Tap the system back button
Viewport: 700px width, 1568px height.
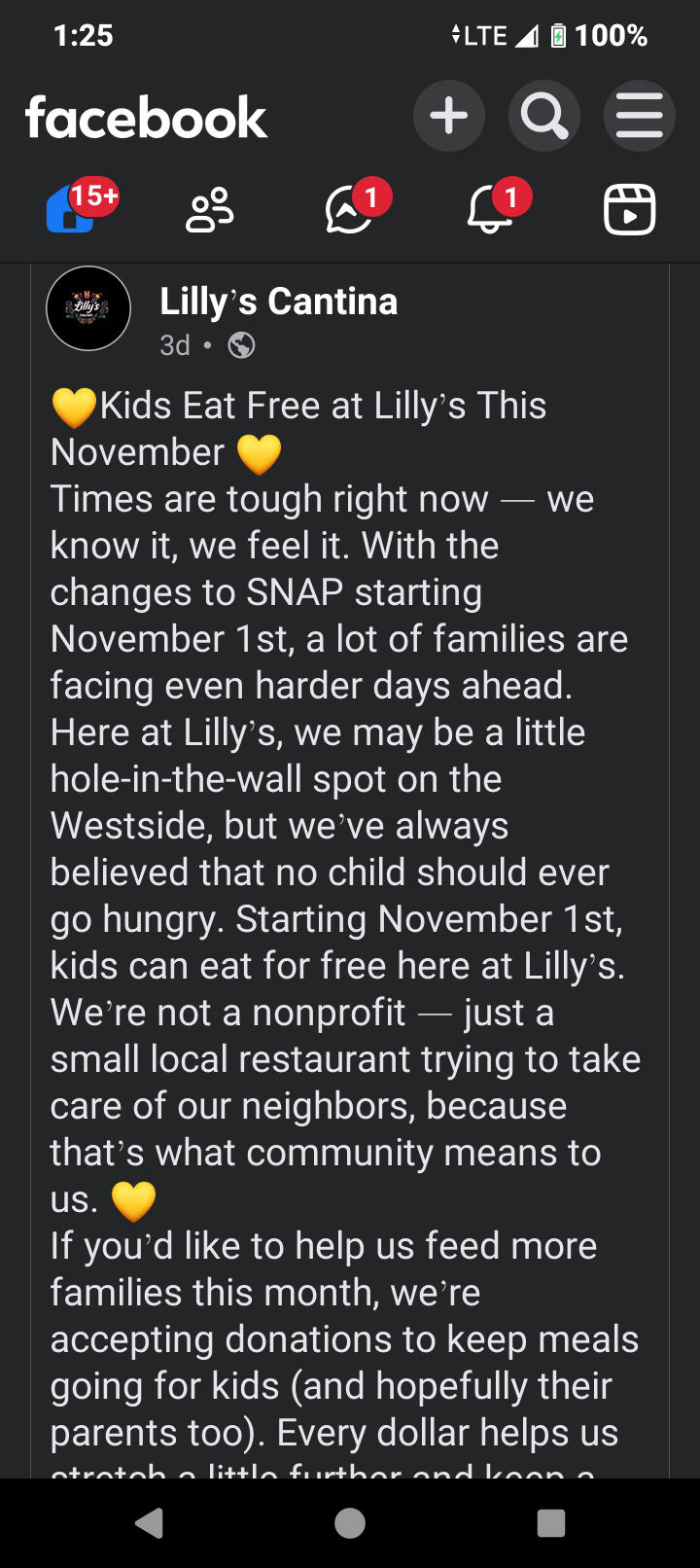pyautogui.click(x=149, y=1522)
